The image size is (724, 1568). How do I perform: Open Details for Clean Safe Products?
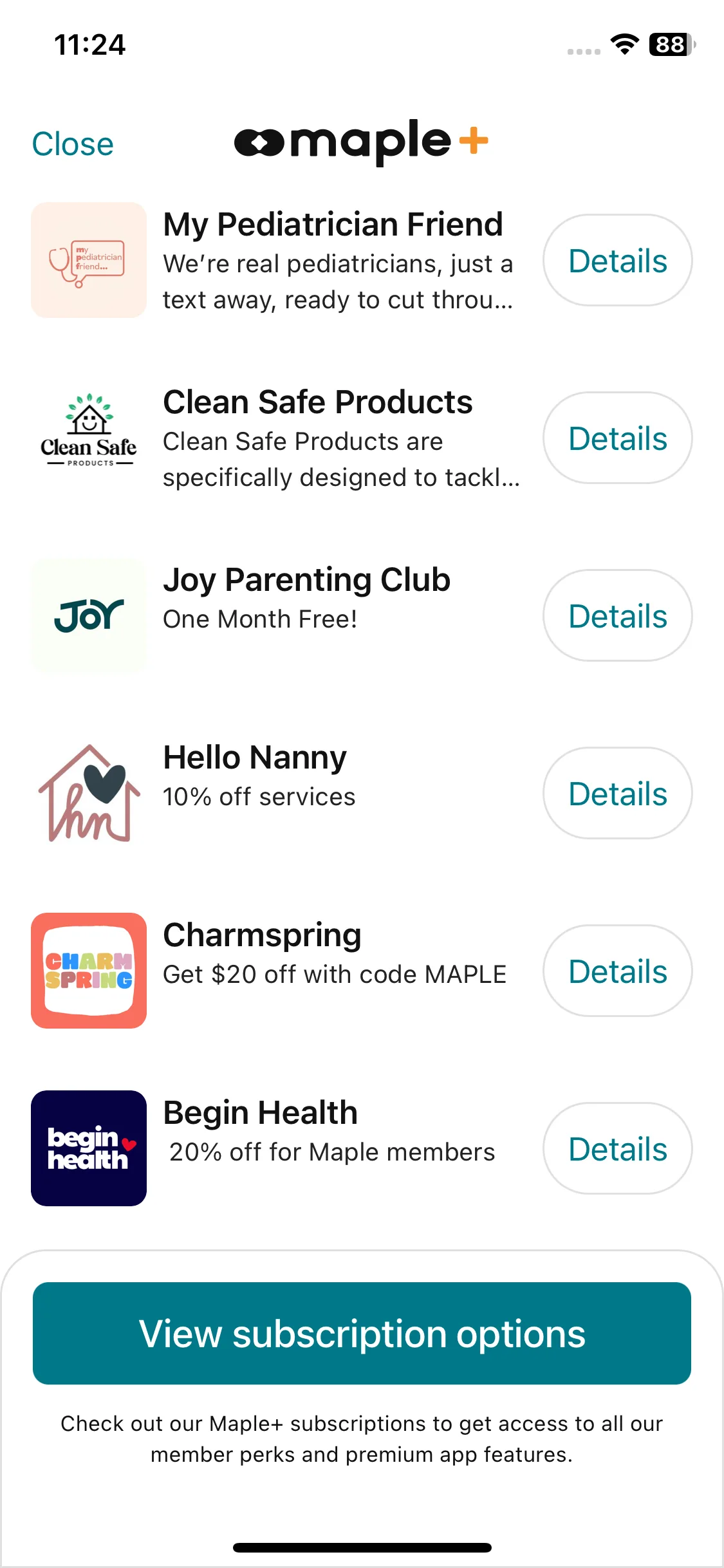[617, 438]
